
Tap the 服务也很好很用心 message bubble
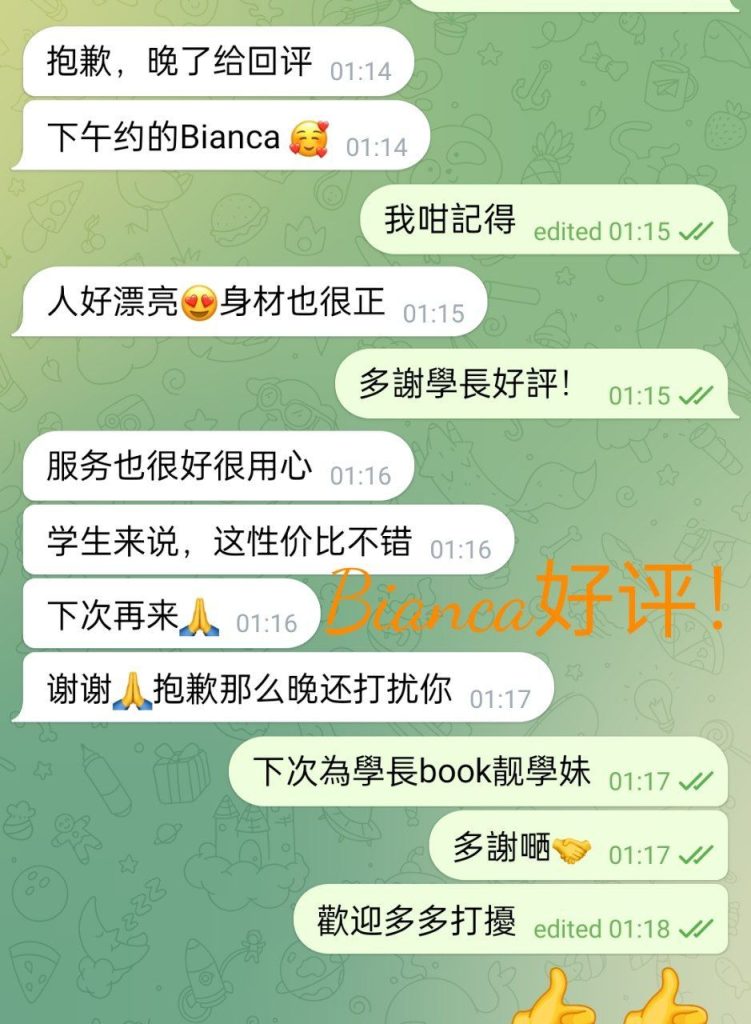[x=200, y=465]
